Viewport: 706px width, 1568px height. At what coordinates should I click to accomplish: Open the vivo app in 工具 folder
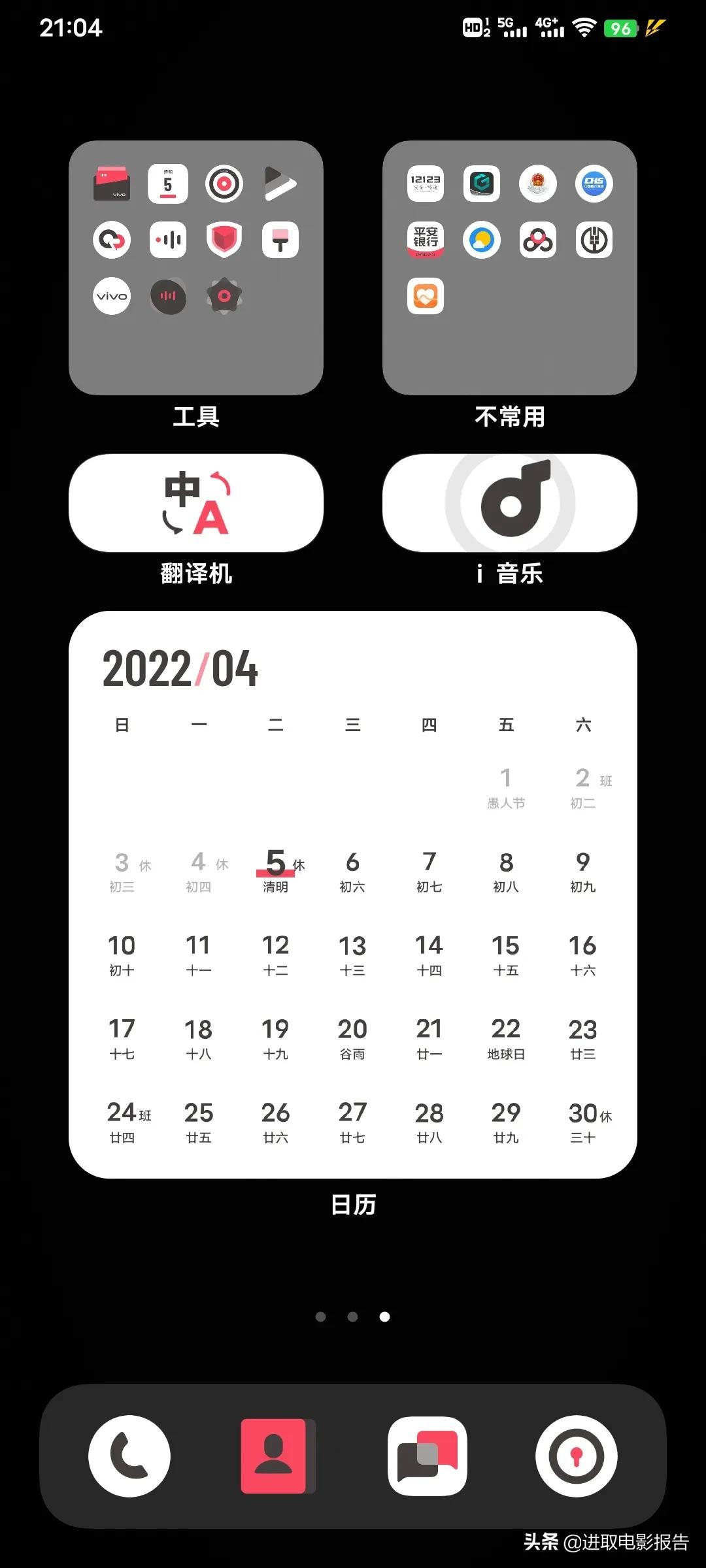(112, 296)
